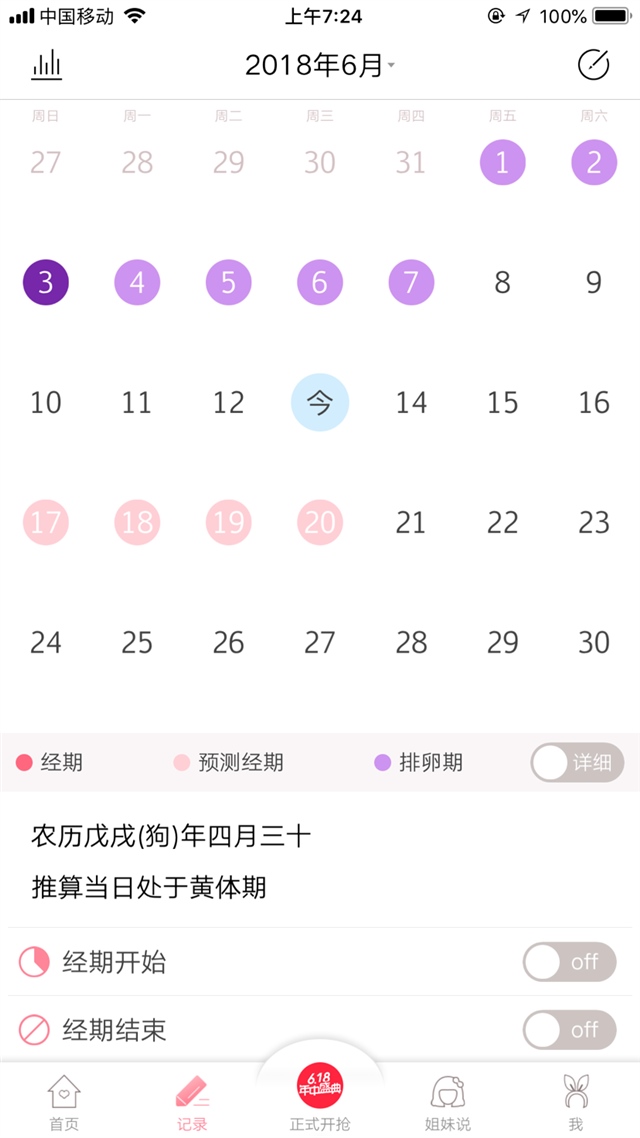The image size is (640, 1138).
Task: Choose June 25 in the calendar
Action: click(x=137, y=642)
